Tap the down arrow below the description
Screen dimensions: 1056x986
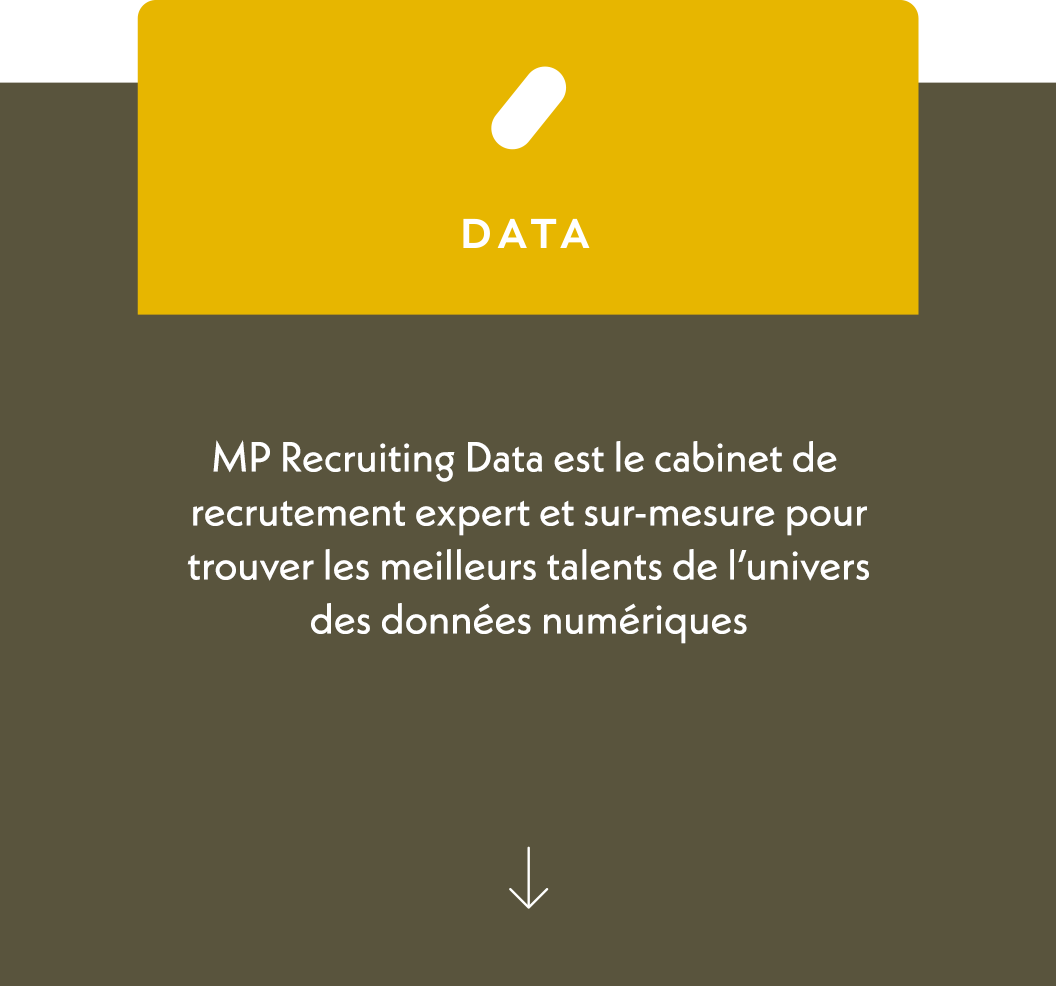point(528,878)
